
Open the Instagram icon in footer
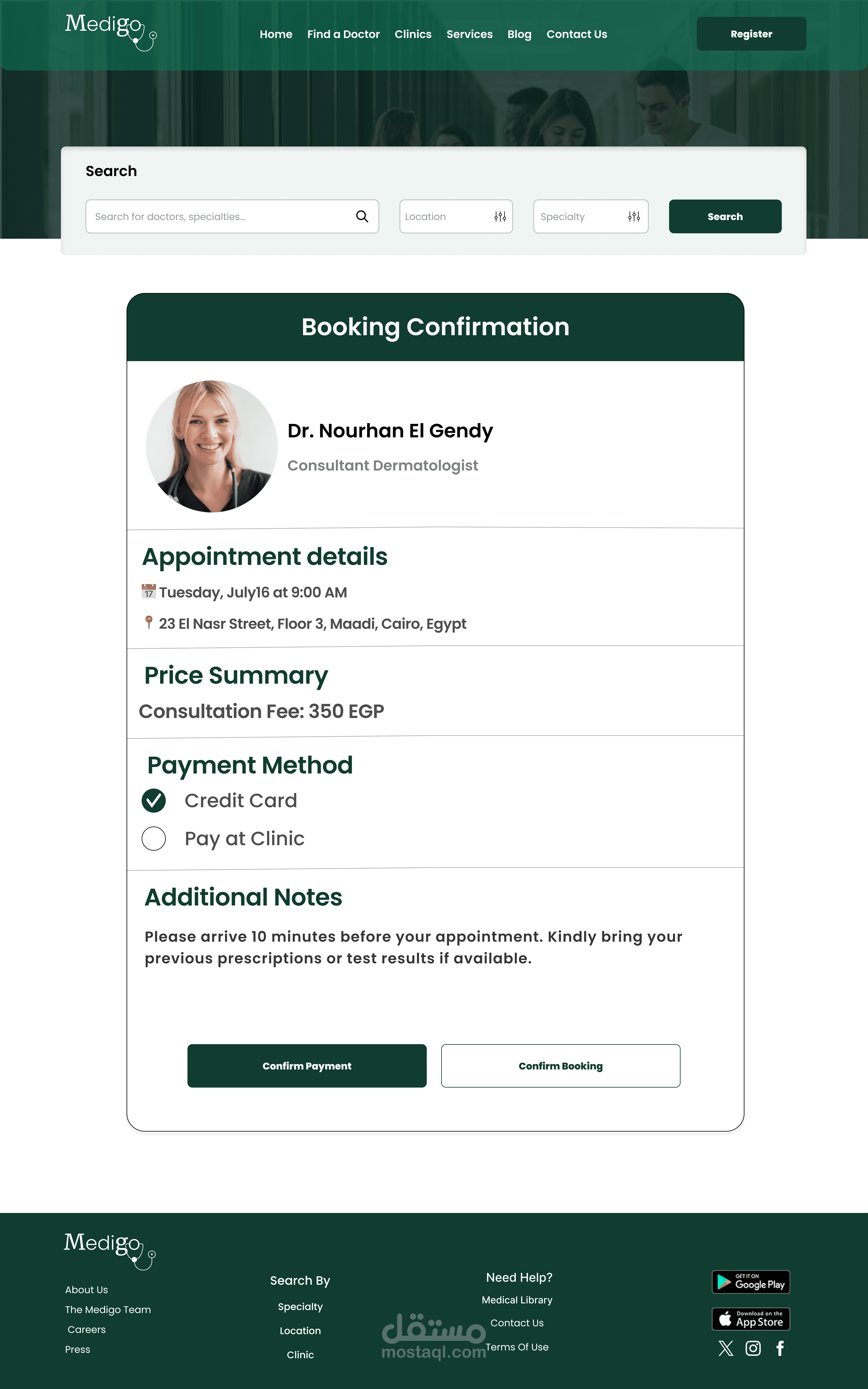(x=753, y=1348)
